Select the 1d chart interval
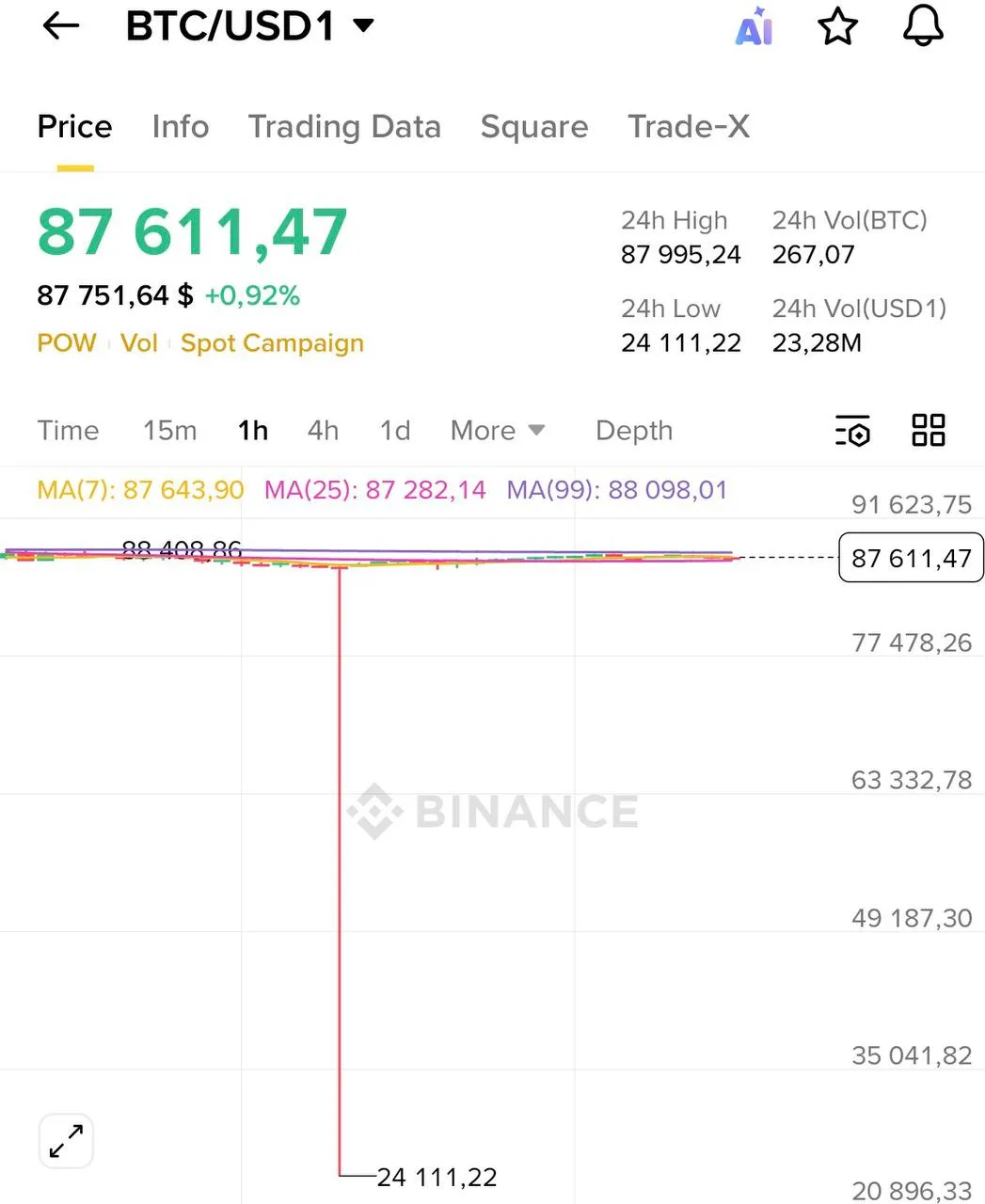The image size is (985, 1204). coord(395,431)
